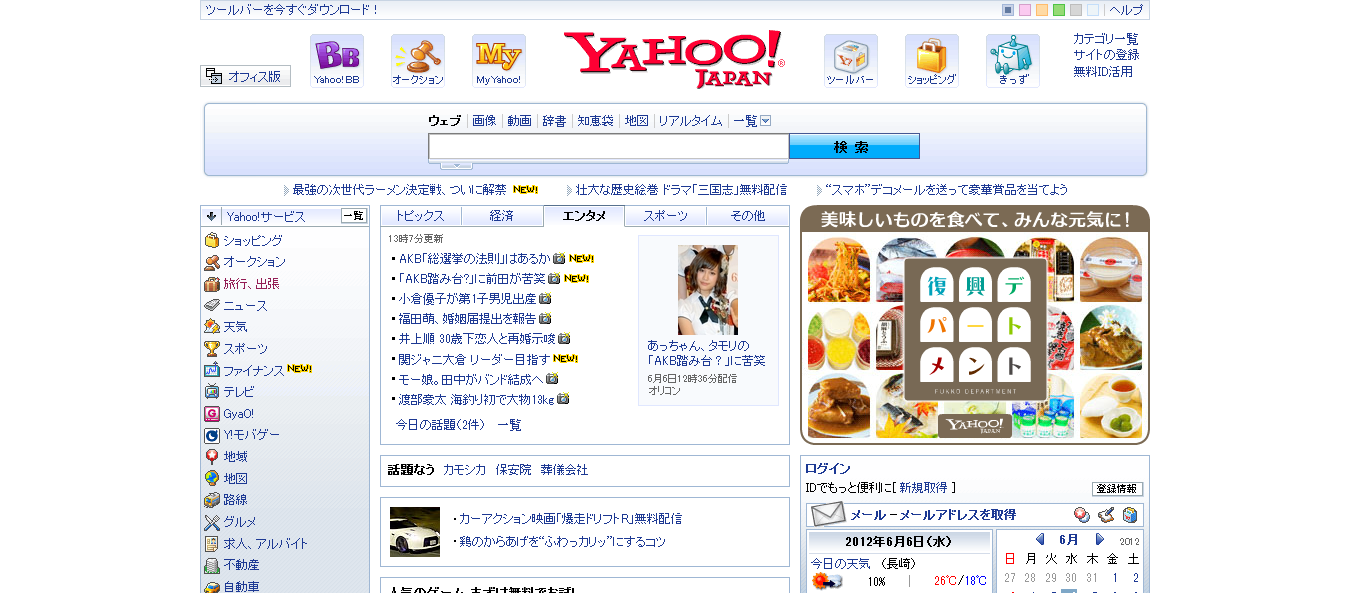Click the blue 検索 search button
The image size is (1349, 593).
tap(854, 146)
